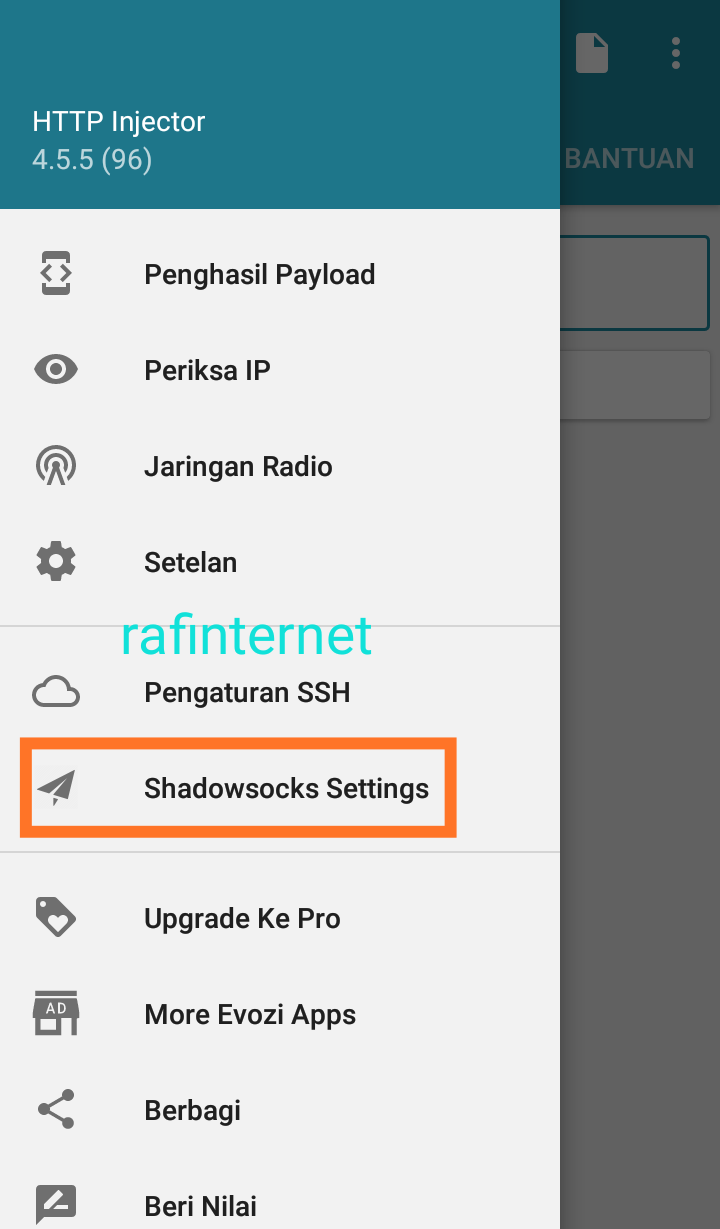Go to Setelan
The width and height of the screenshot is (720, 1229).
[190, 563]
